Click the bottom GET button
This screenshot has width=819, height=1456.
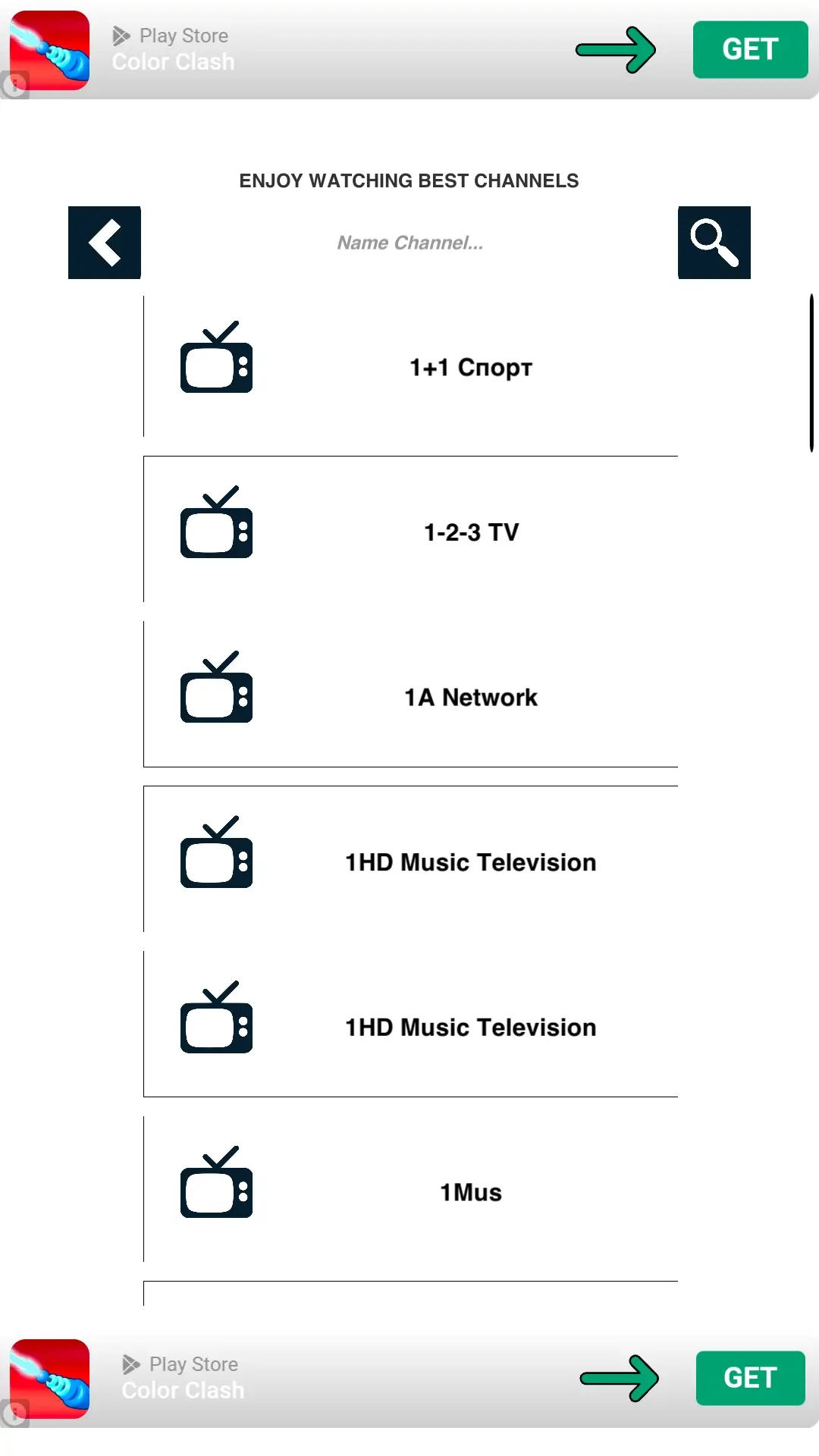tap(750, 1378)
